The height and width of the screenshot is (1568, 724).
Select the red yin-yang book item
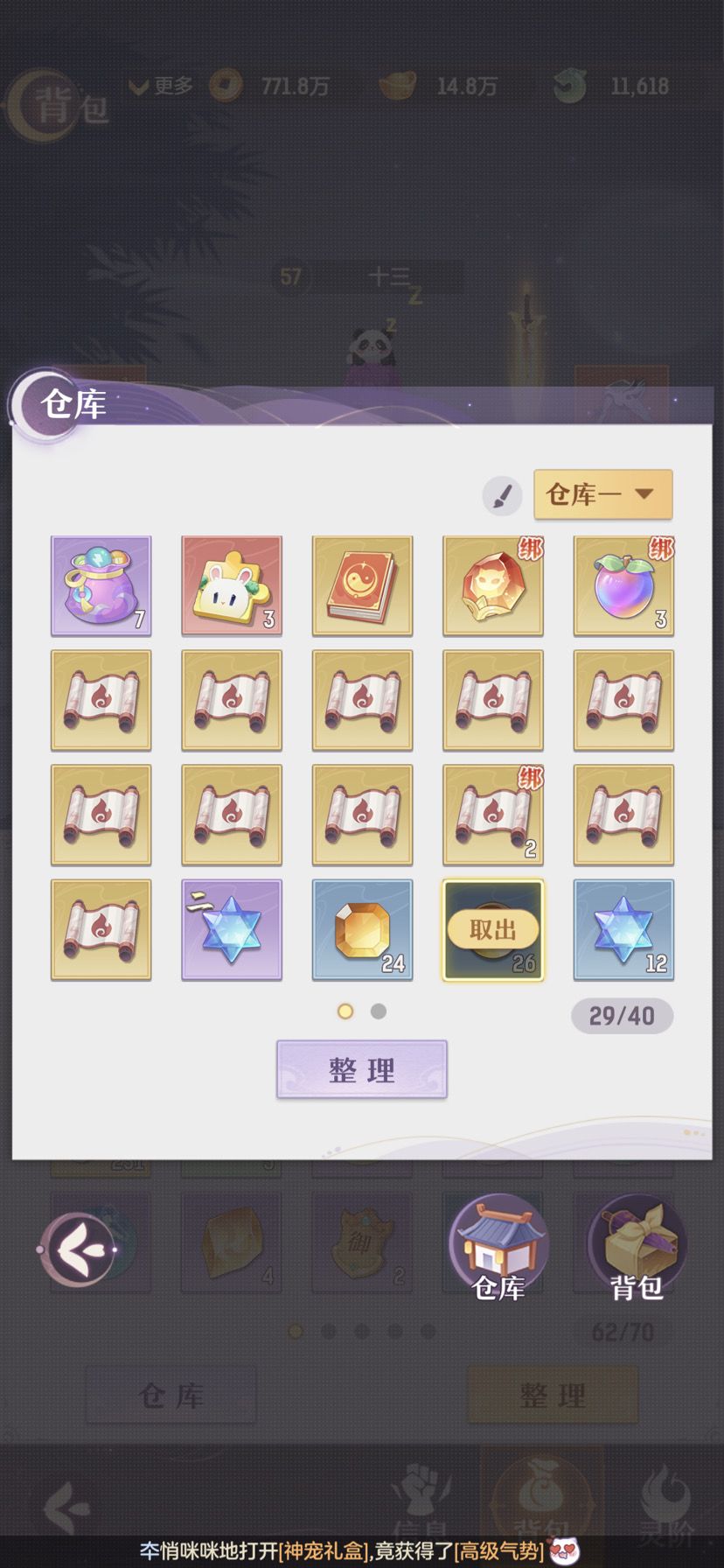tap(362, 585)
